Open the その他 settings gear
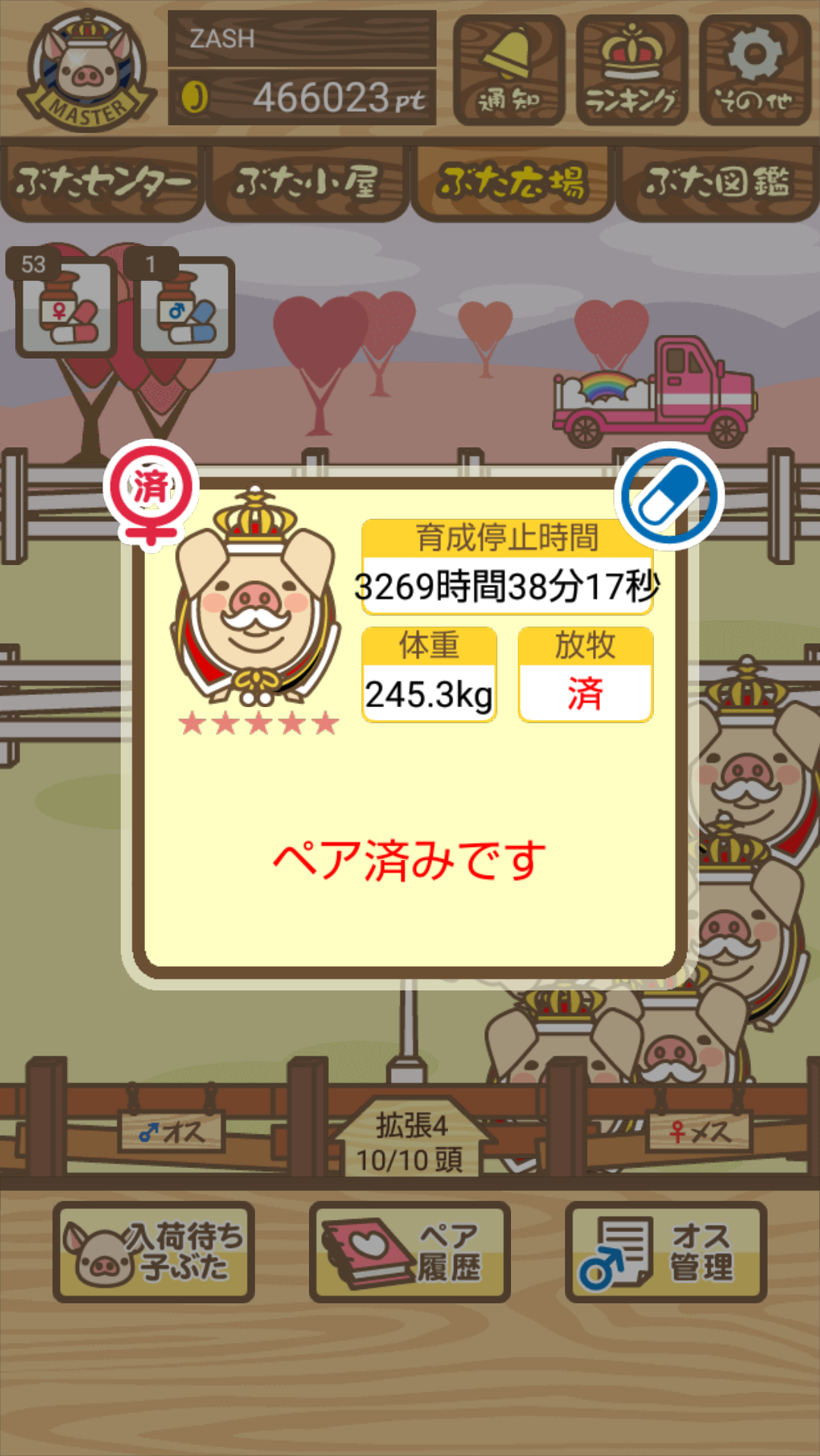Image resolution: width=820 pixels, height=1456 pixels. (x=755, y=70)
